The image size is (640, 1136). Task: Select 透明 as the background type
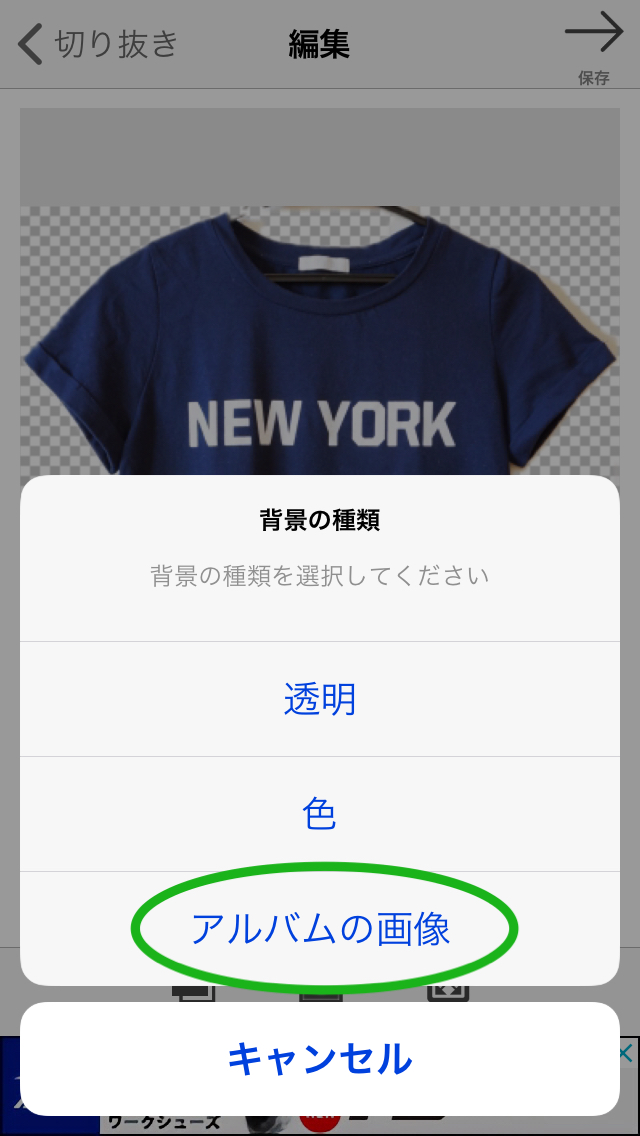tap(320, 699)
